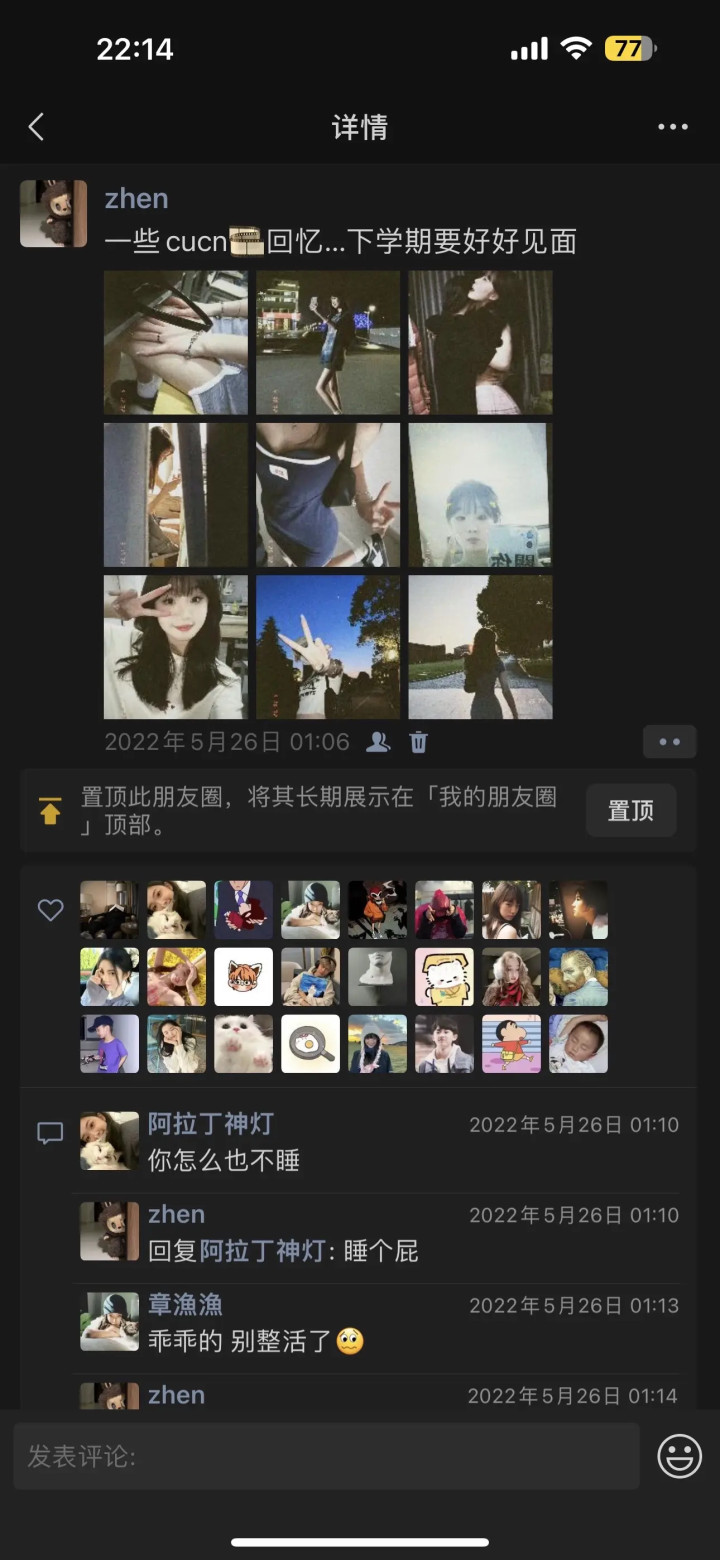Open the emoji picker smiley icon
The height and width of the screenshot is (1560, 720).
point(679,1456)
